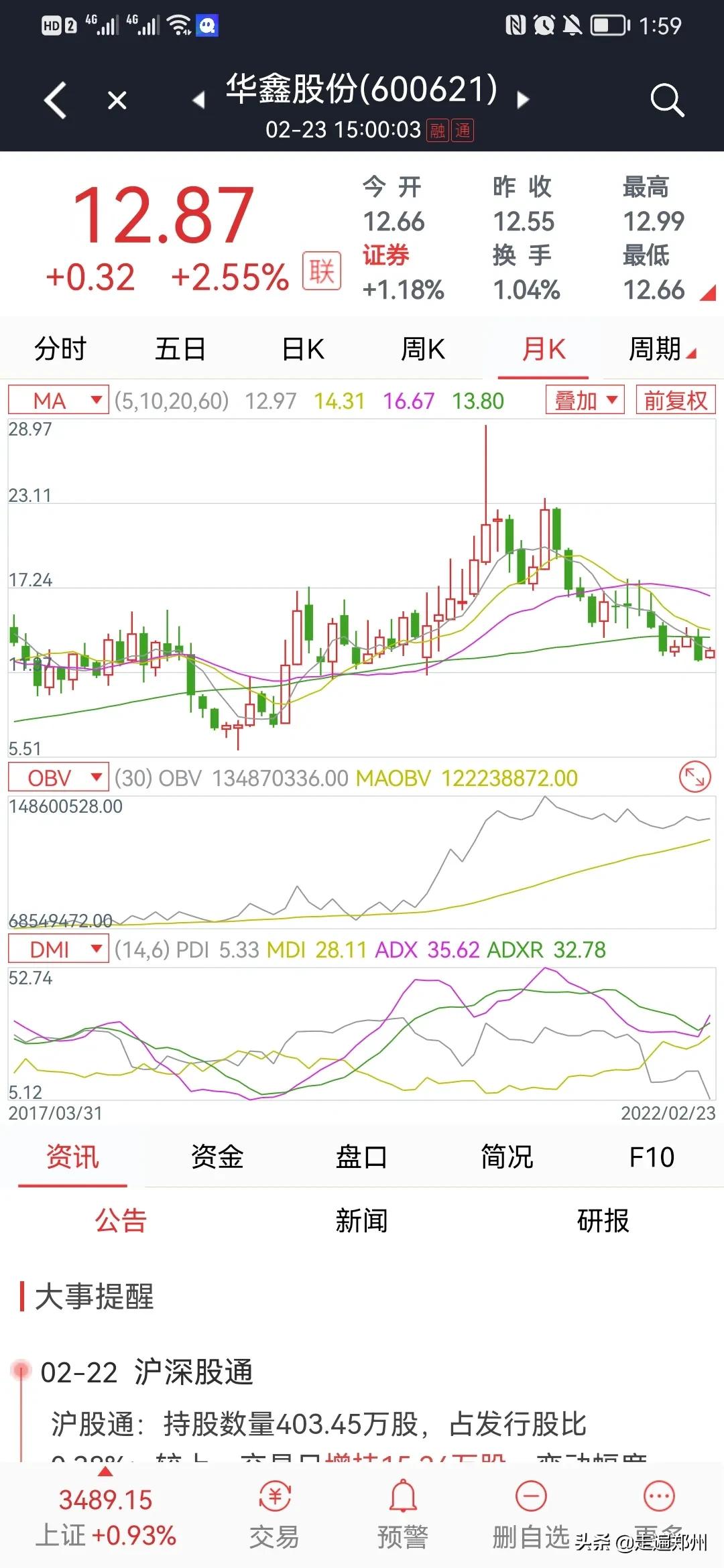Viewport: 724px width, 1568px height.
Task: Open the 周期 period dropdown
Action: click(x=661, y=349)
